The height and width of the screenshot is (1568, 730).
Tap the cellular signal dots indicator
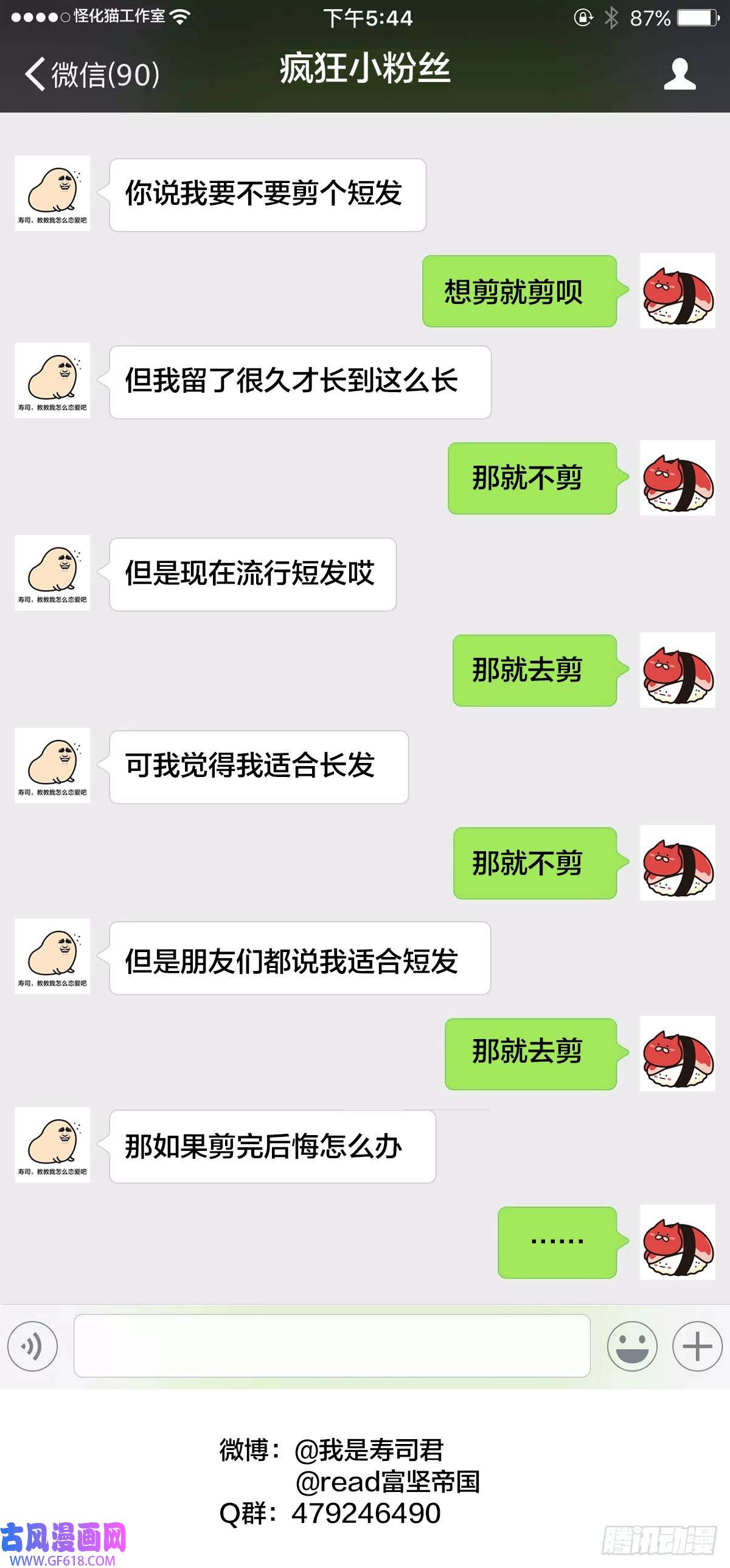click(x=36, y=18)
